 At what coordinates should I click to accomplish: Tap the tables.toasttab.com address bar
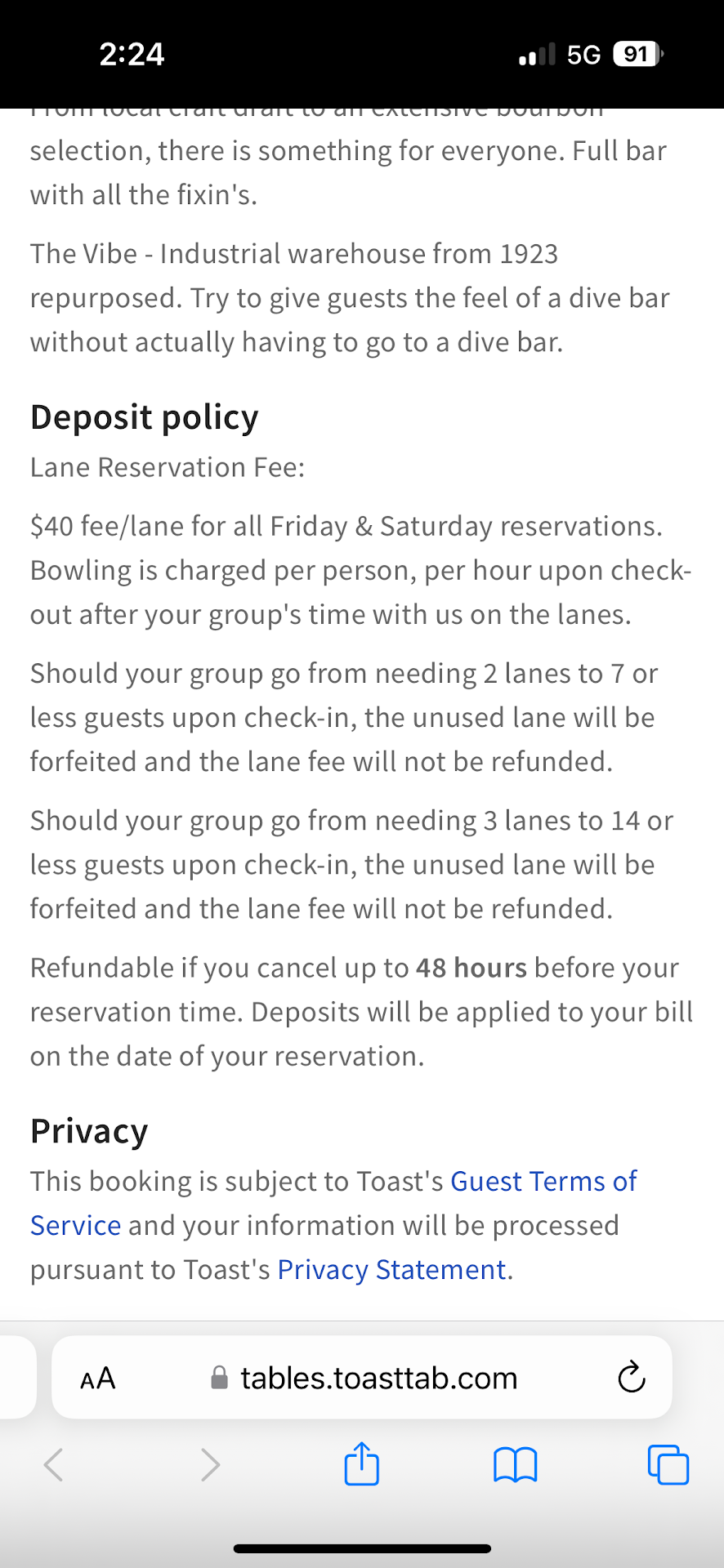click(x=378, y=1379)
